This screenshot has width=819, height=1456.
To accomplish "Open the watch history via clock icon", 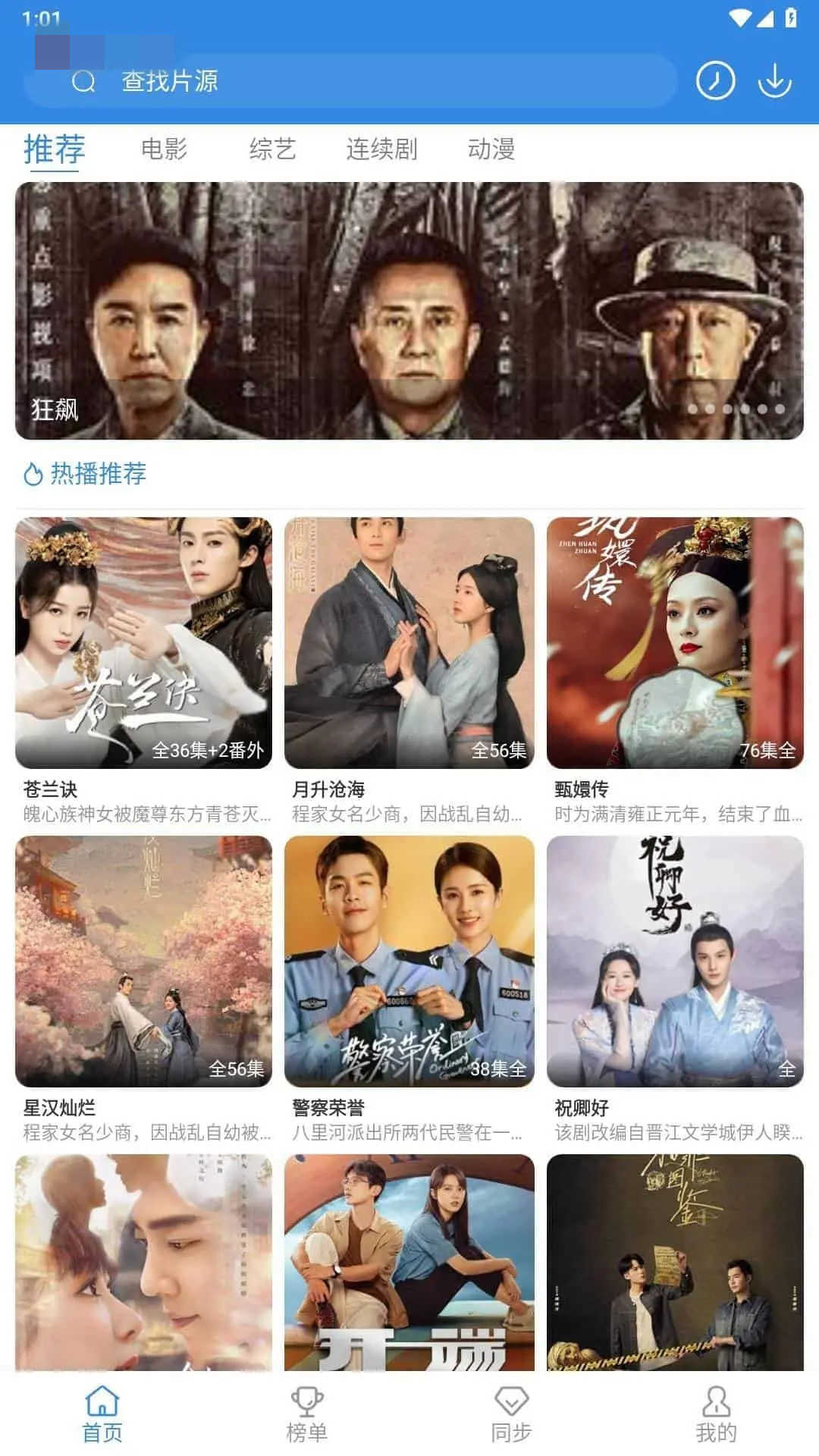I will 717,83.
